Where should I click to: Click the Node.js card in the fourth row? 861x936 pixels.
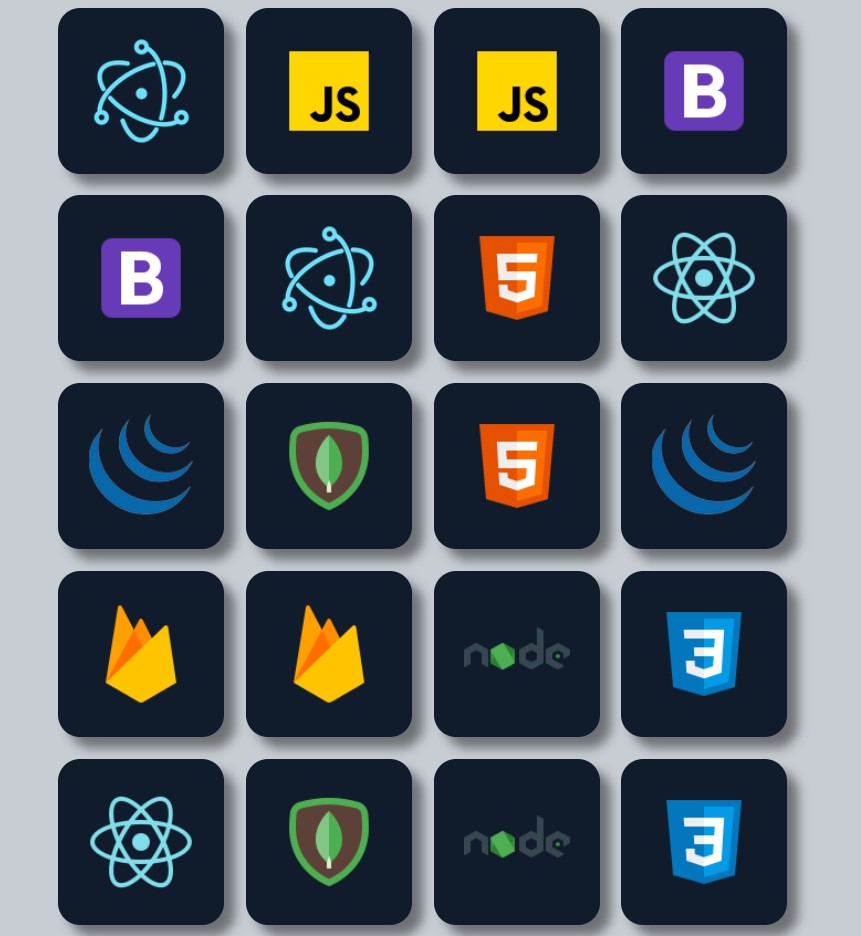click(x=516, y=653)
